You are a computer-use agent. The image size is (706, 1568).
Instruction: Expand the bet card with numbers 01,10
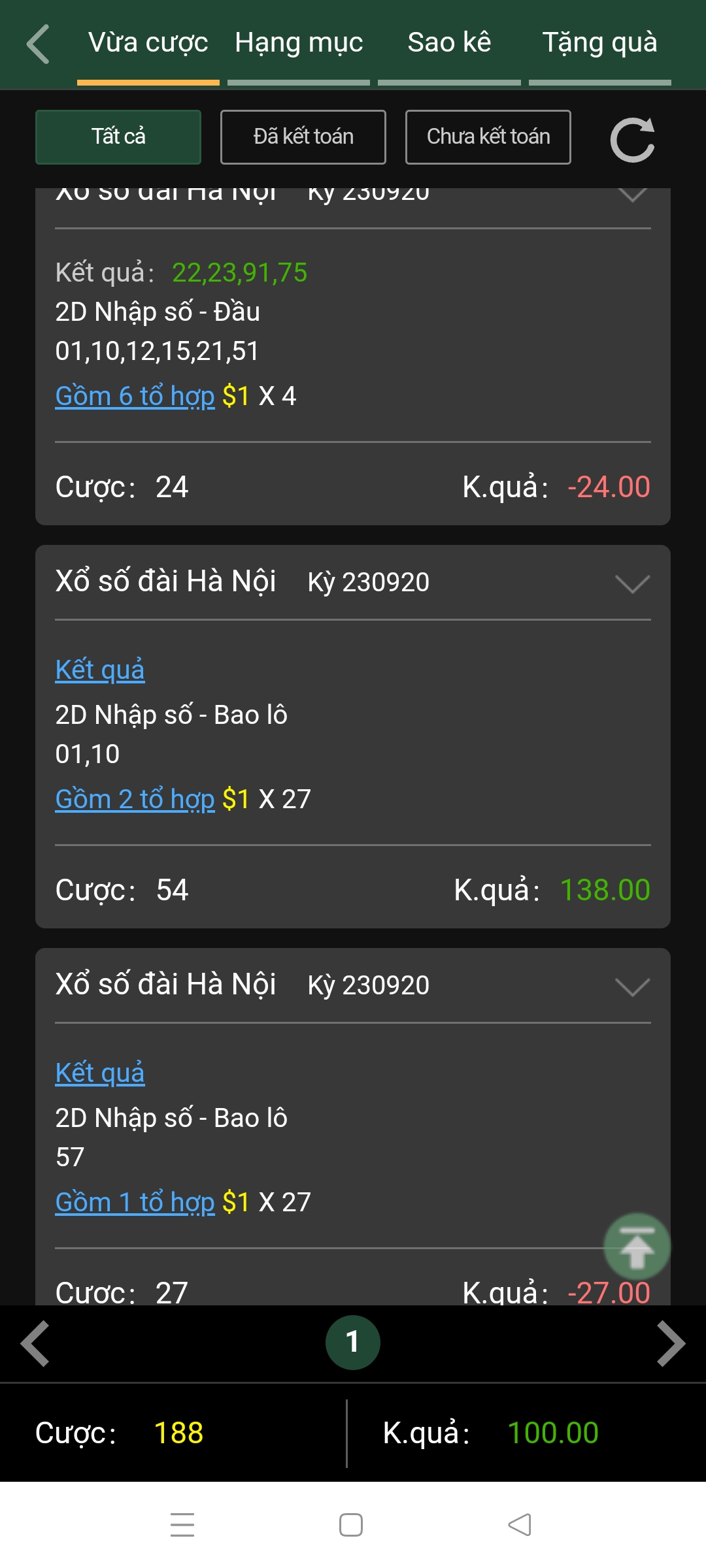pyautogui.click(x=632, y=583)
